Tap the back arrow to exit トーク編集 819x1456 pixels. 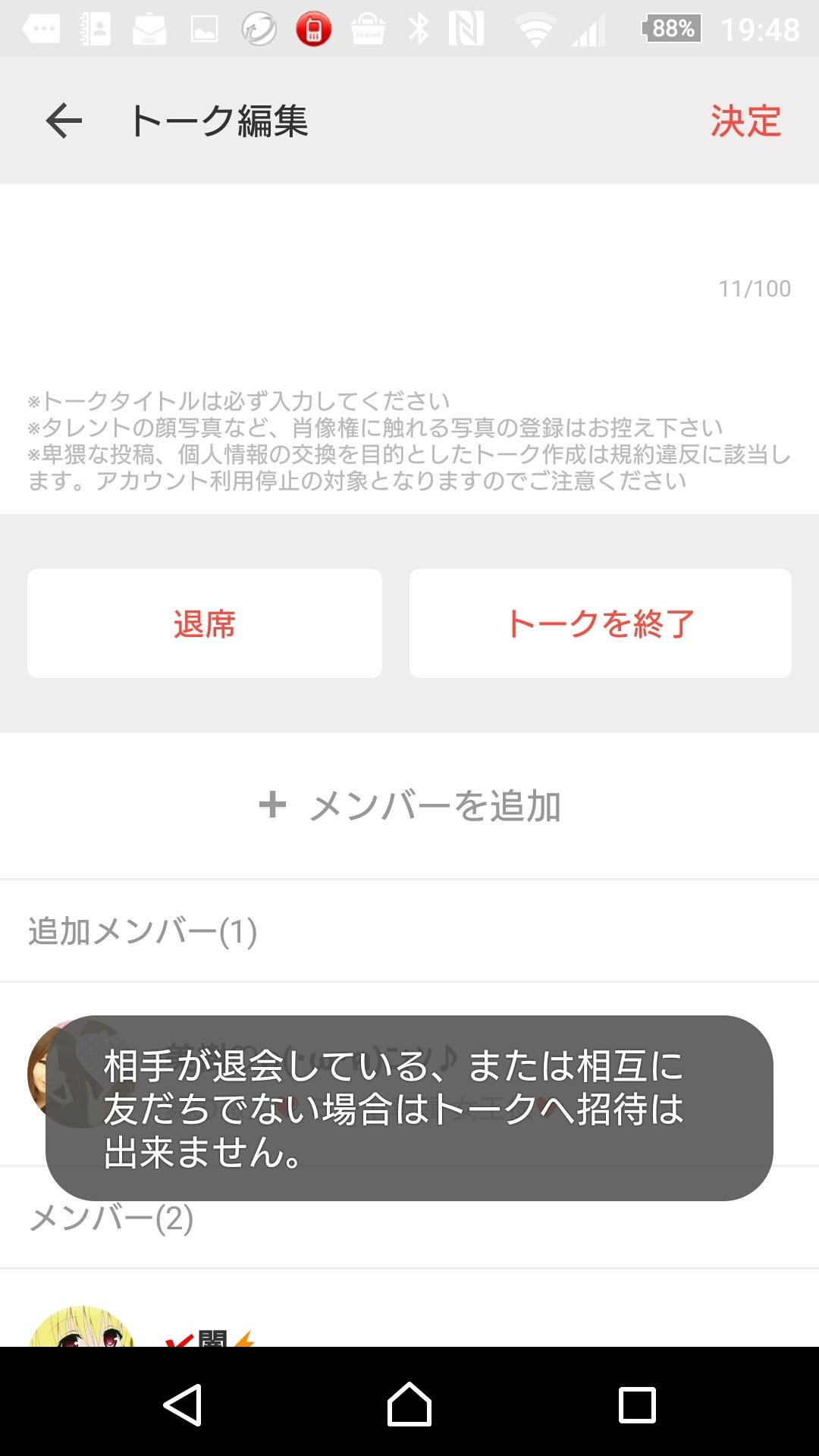pos(62,121)
